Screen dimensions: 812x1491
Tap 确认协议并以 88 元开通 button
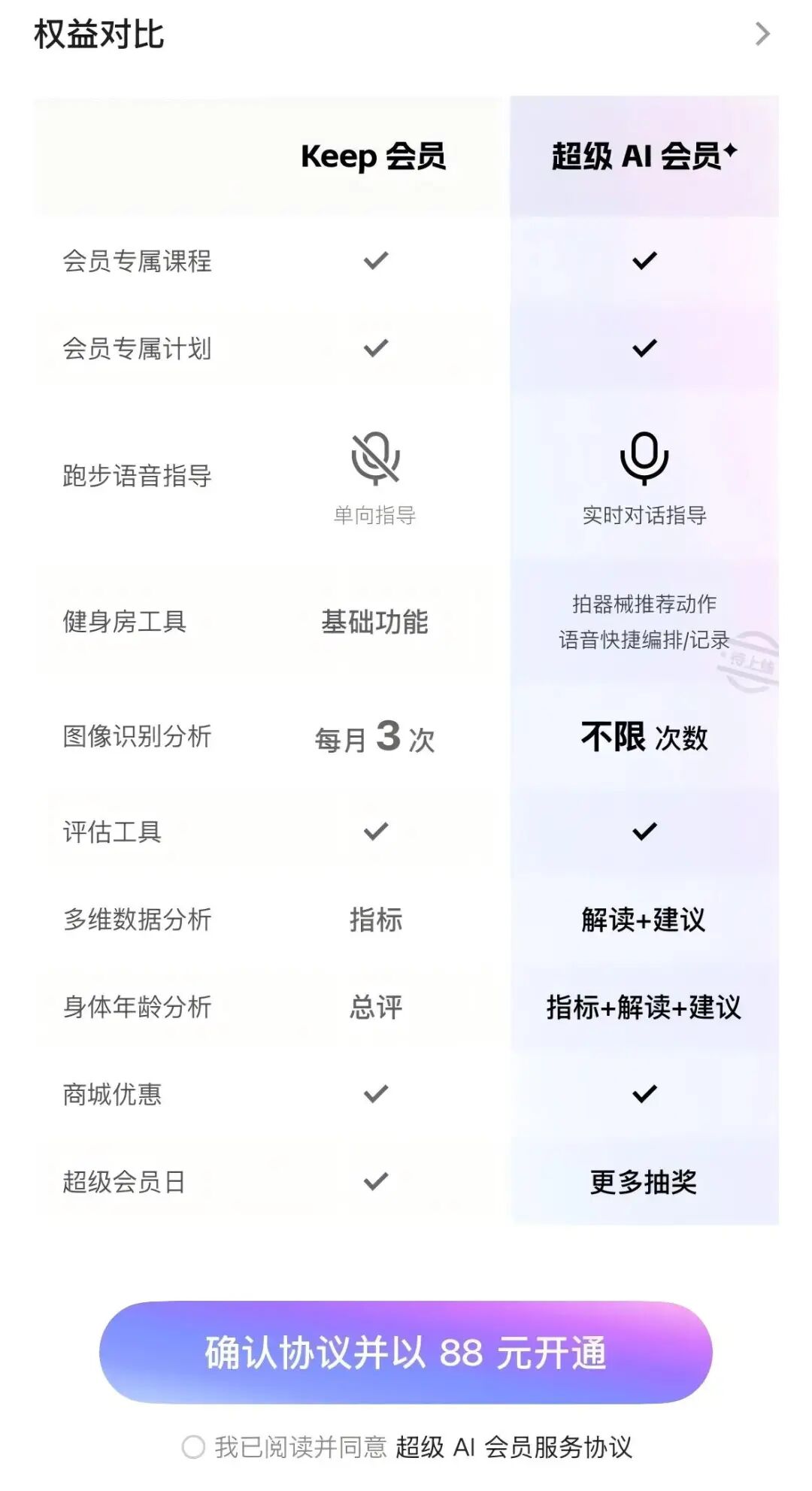click(x=406, y=1353)
